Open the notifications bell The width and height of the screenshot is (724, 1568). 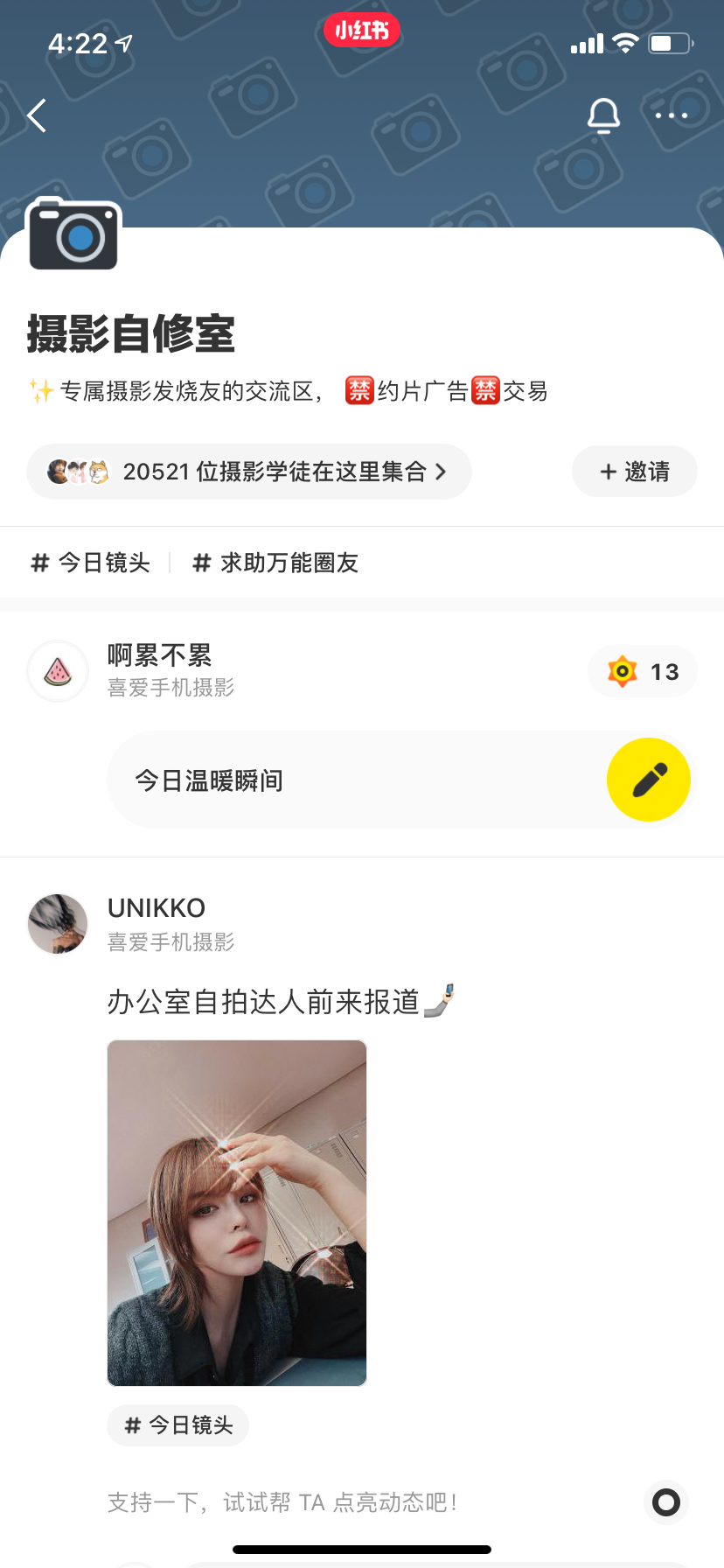603,115
